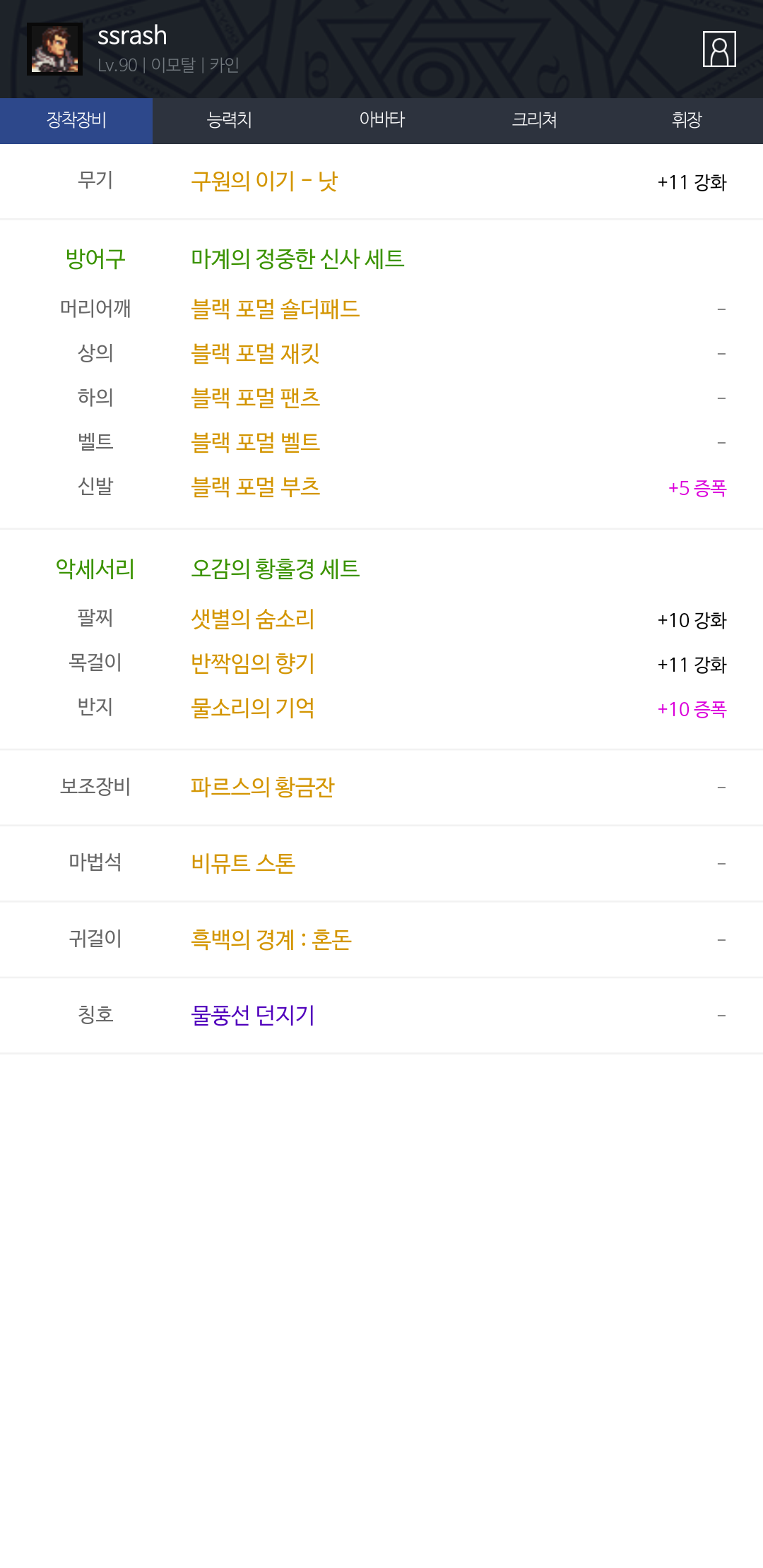The width and height of the screenshot is (763, 1568).
Task: Switch to the 아바타 tab
Action: coord(381,120)
